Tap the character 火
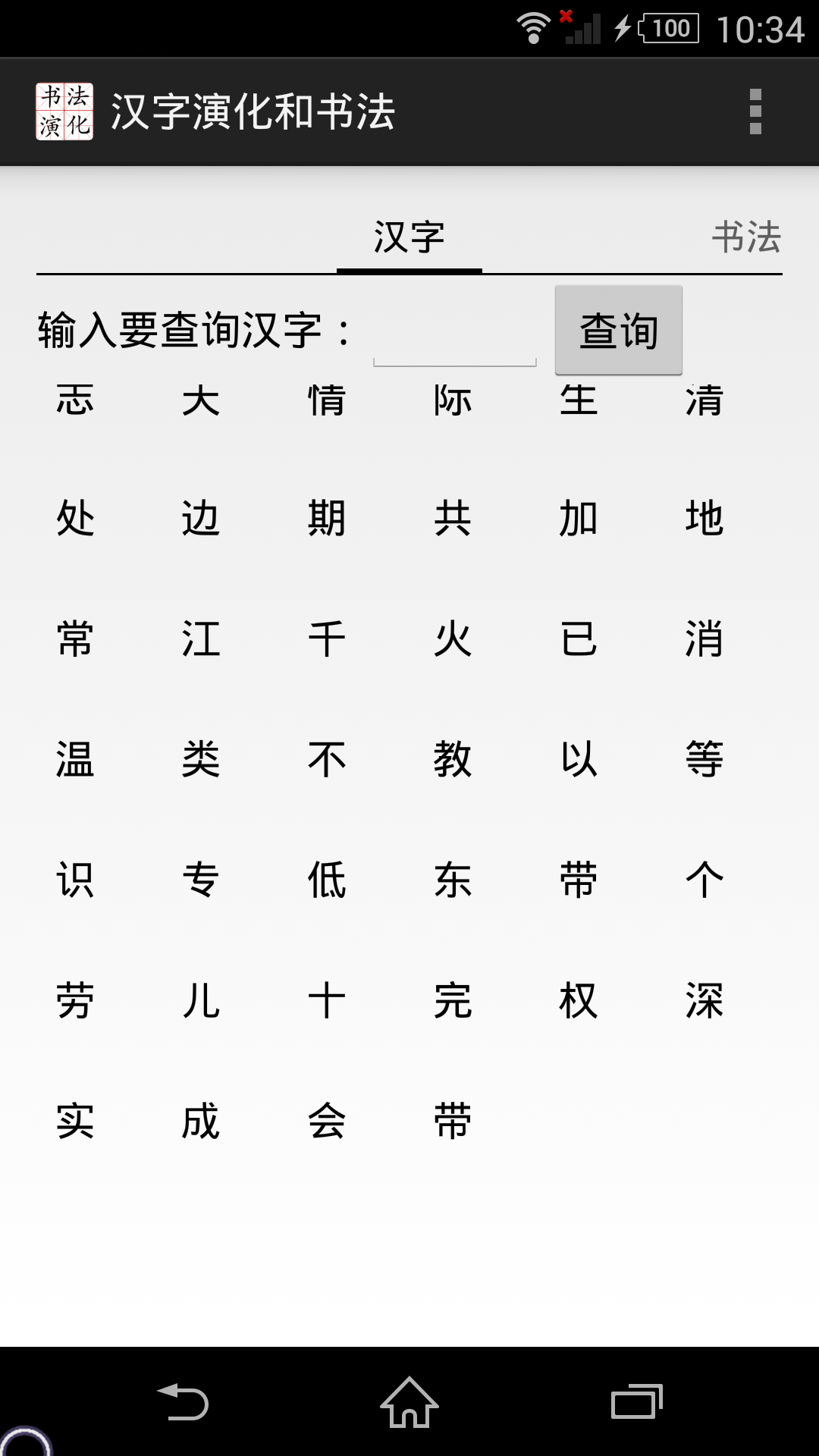Viewport: 819px width, 1456px height. pos(453,639)
